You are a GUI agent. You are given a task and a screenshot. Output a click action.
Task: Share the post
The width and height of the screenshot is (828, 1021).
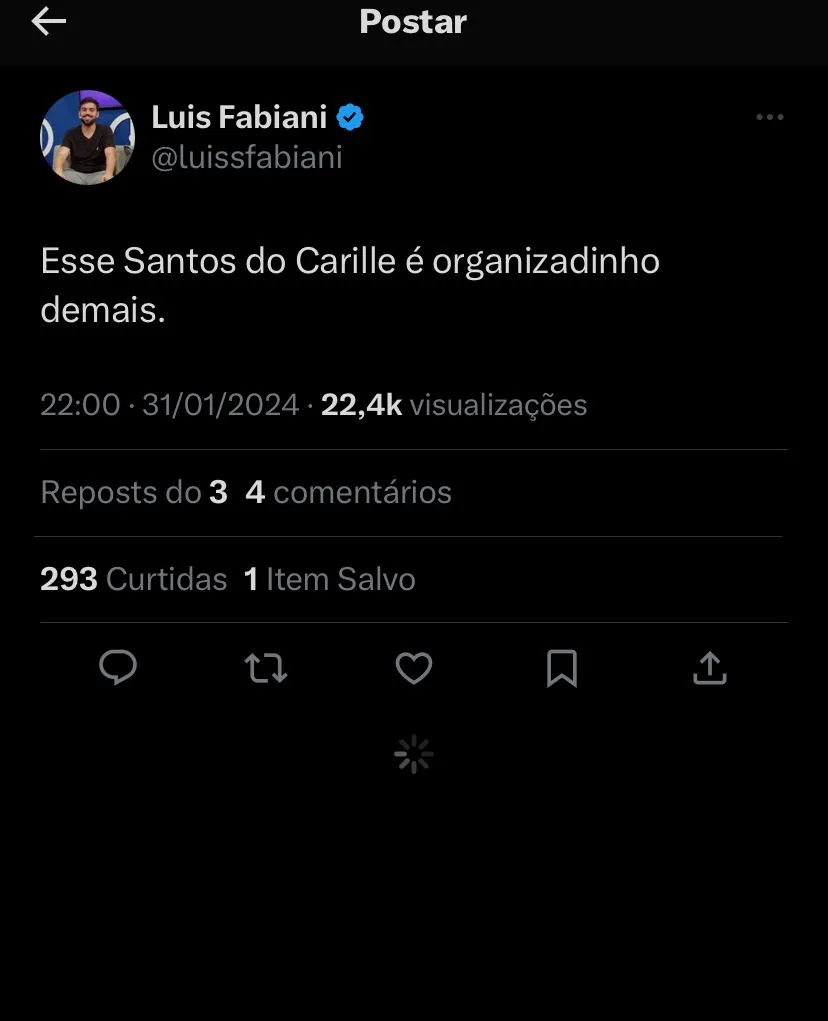[709, 668]
